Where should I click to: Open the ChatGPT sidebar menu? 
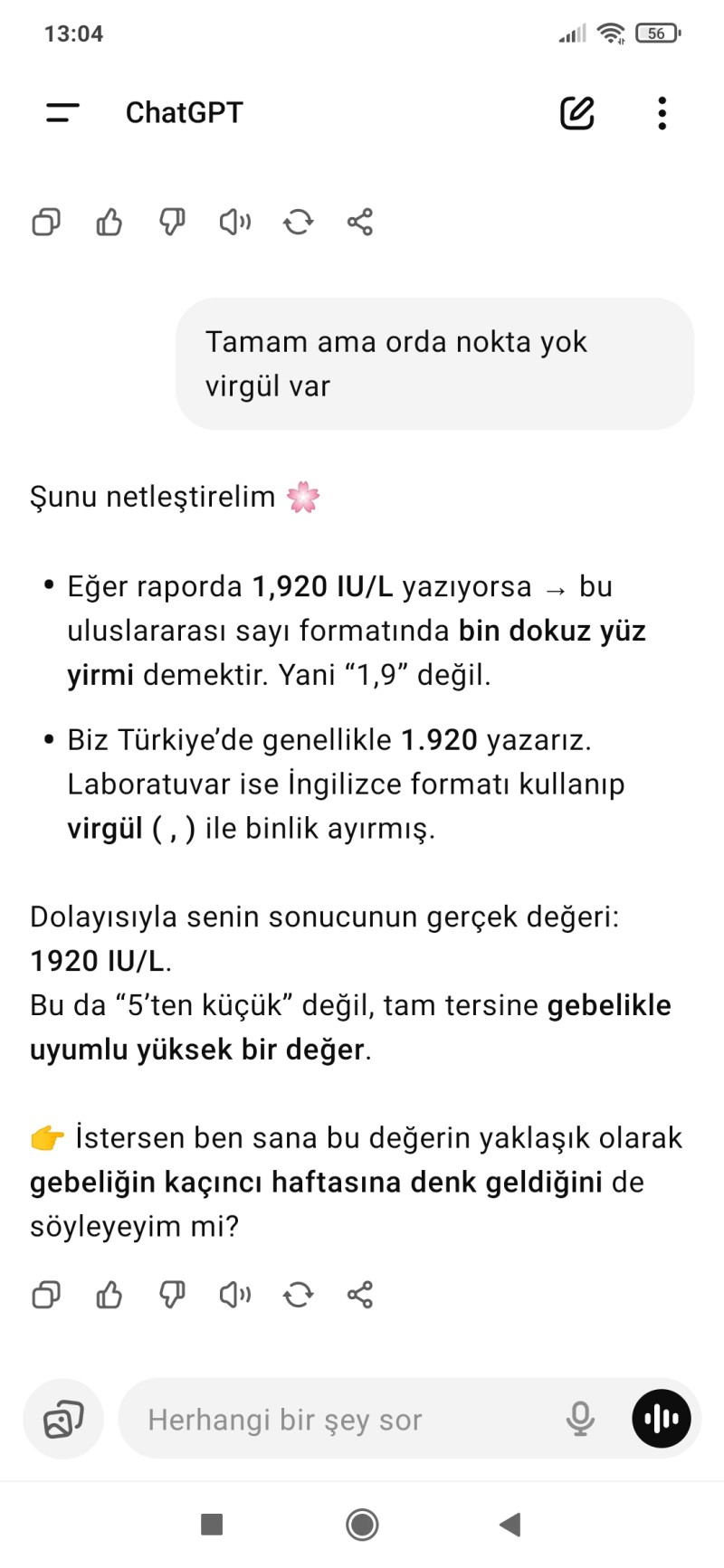click(x=62, y=113)
